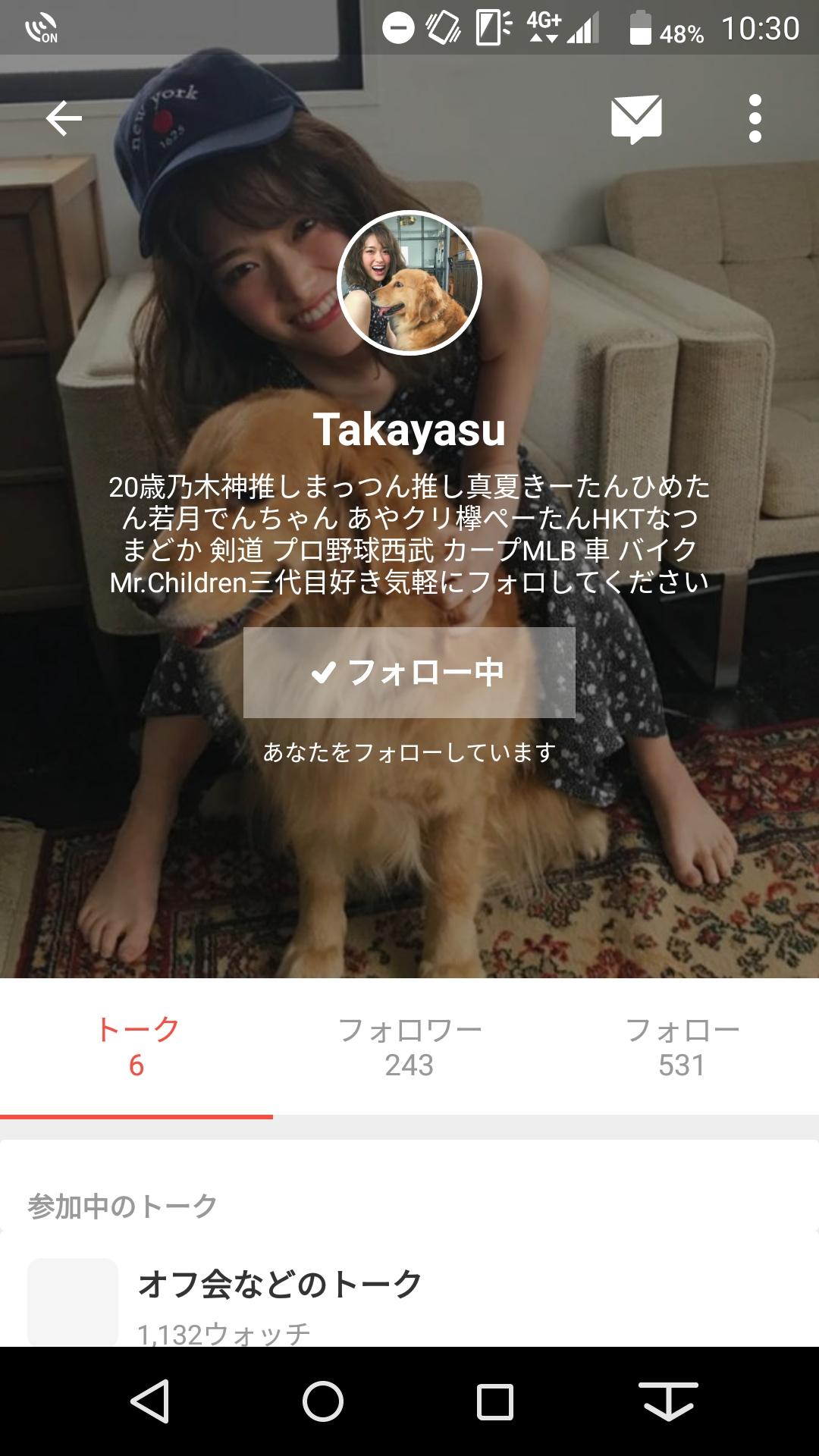Tap the Takayasu profile bio text
This screenshot has width=819, height=1456.
pyautogui.click(x=409, y=533)
